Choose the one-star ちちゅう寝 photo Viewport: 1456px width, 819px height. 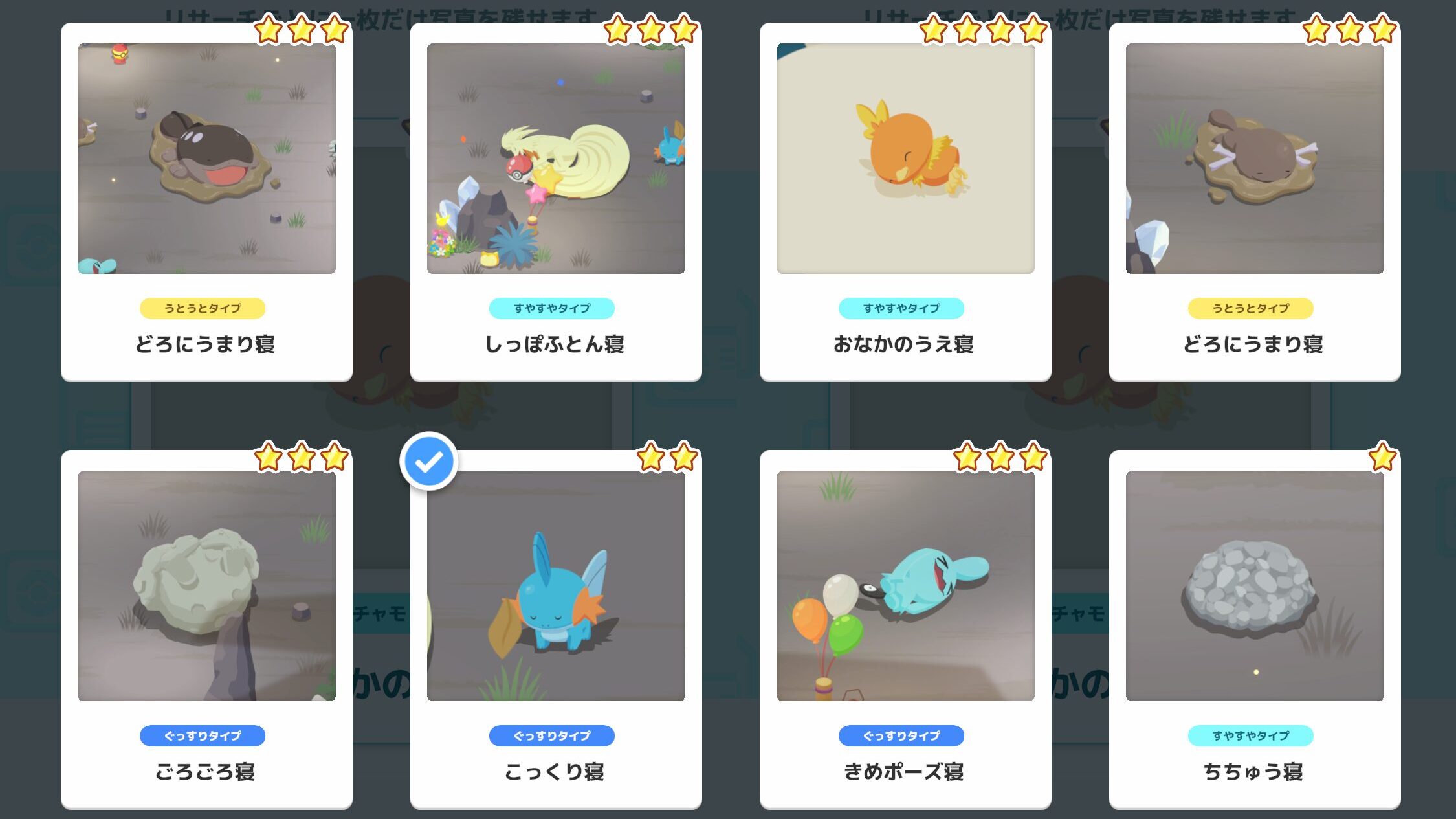point(1255,586)
